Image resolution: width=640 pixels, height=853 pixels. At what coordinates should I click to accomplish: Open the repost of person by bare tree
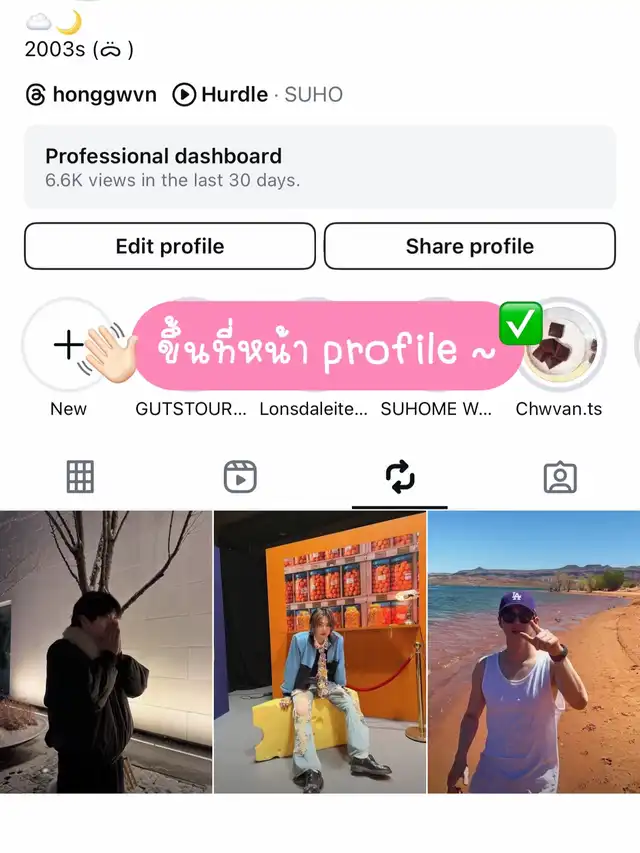point(106,651)
